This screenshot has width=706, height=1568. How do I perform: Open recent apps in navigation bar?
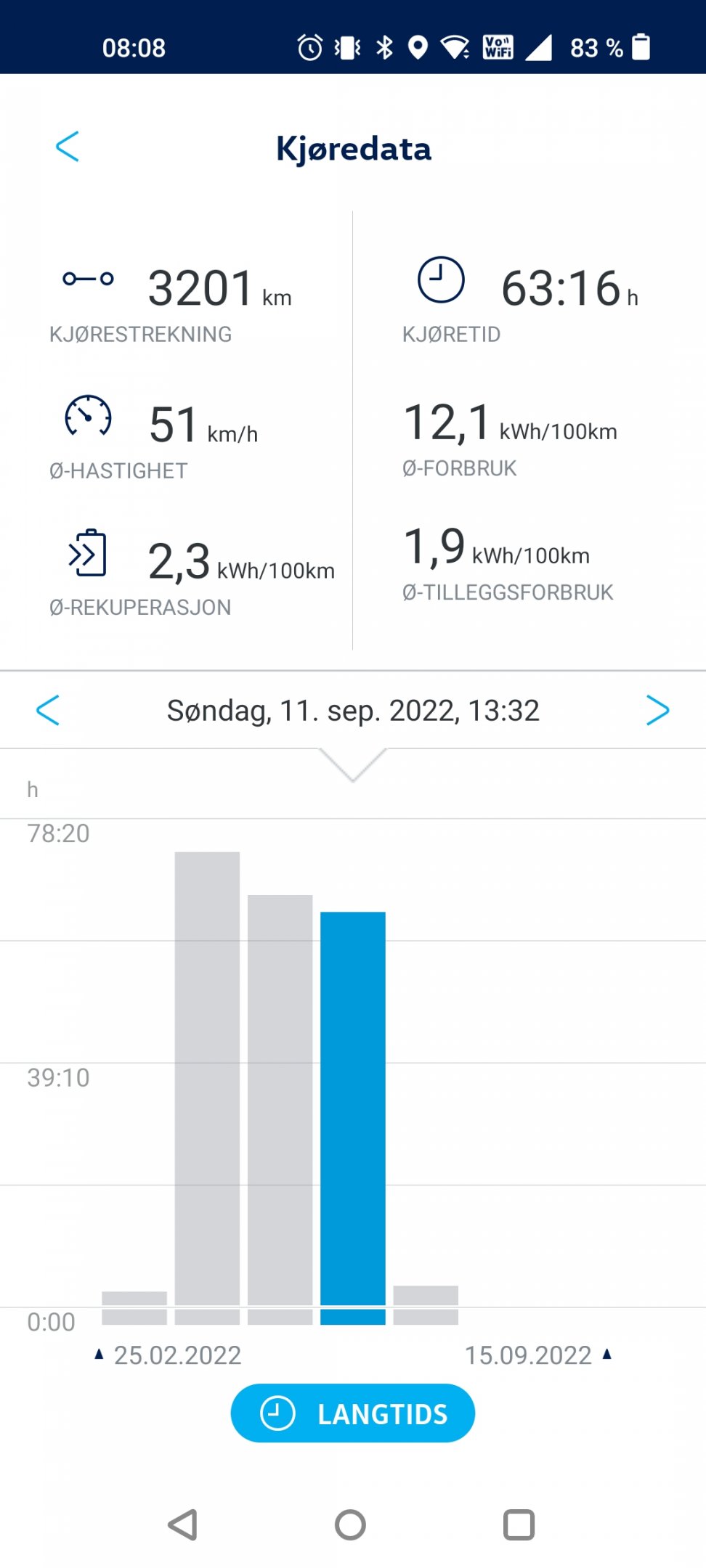coord(519,1524)
